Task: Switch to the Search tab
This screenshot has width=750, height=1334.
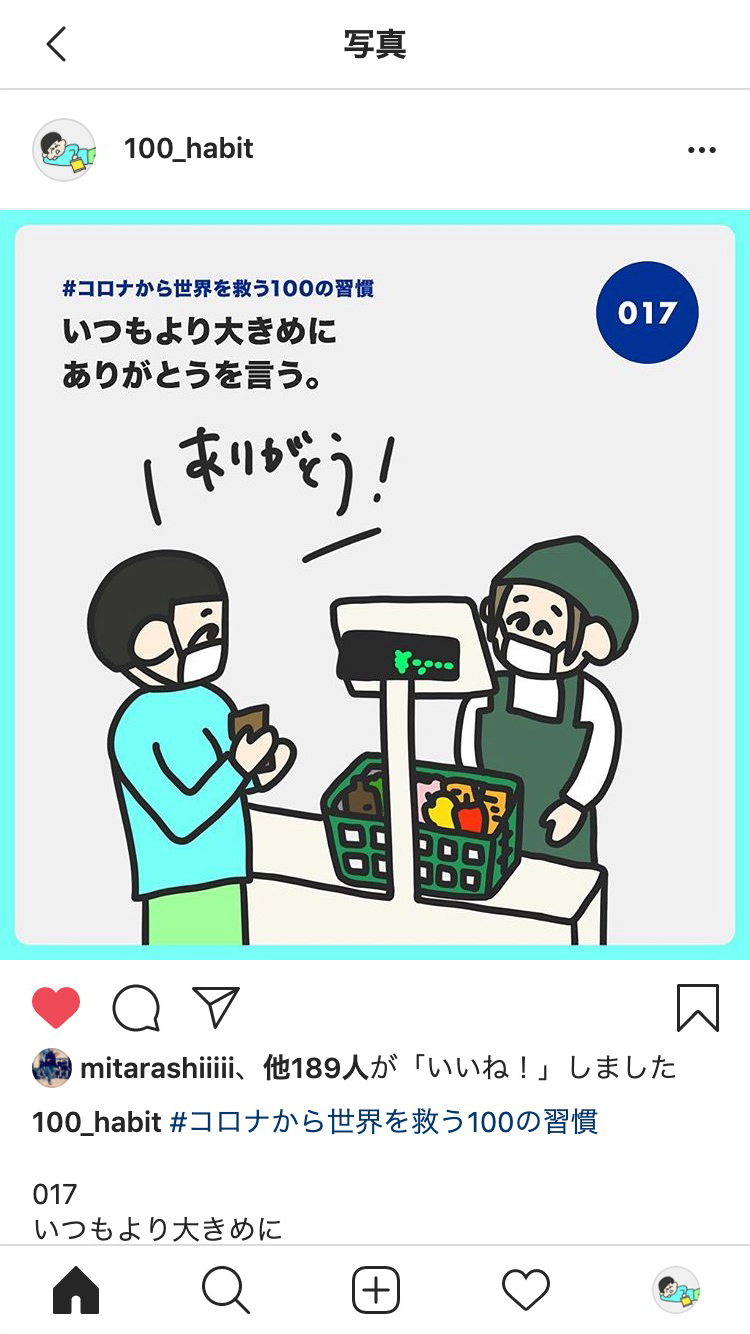Action: tap(225, 1290)
